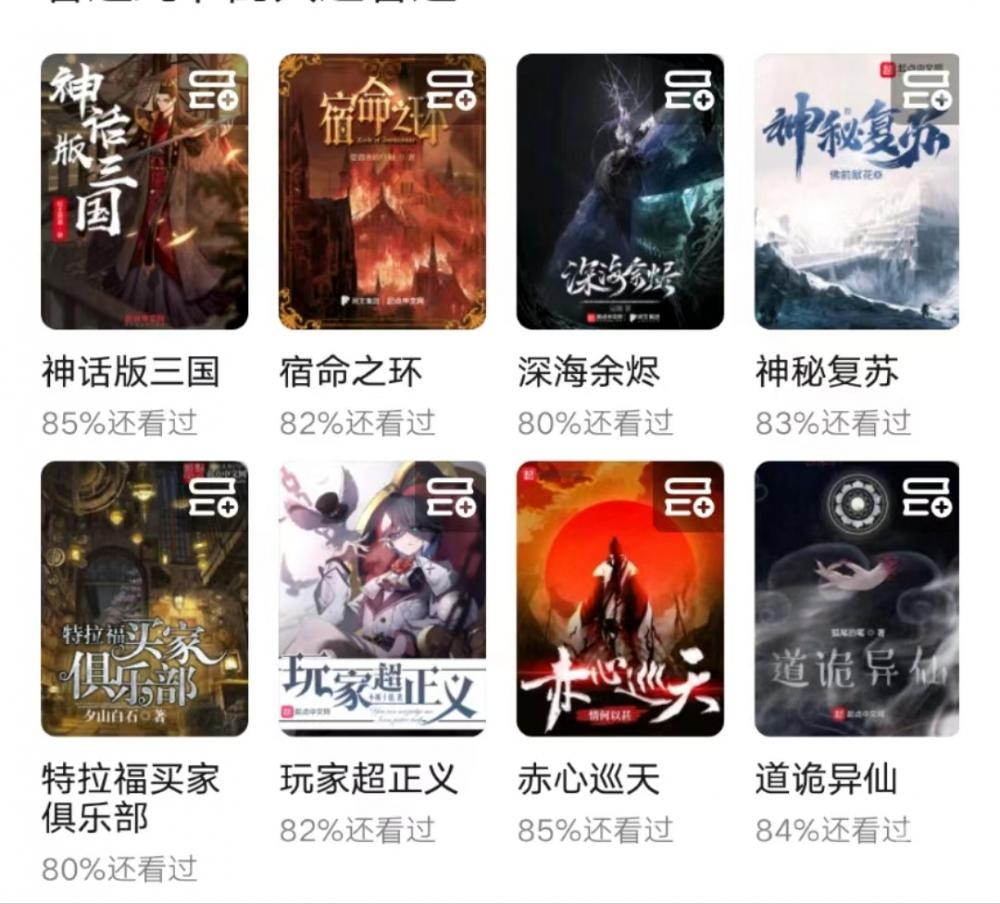This screenshot has width=1000, height=904.
Task: Add 神秘复苏 to bookshelf
Action: [x=926, y=90]
